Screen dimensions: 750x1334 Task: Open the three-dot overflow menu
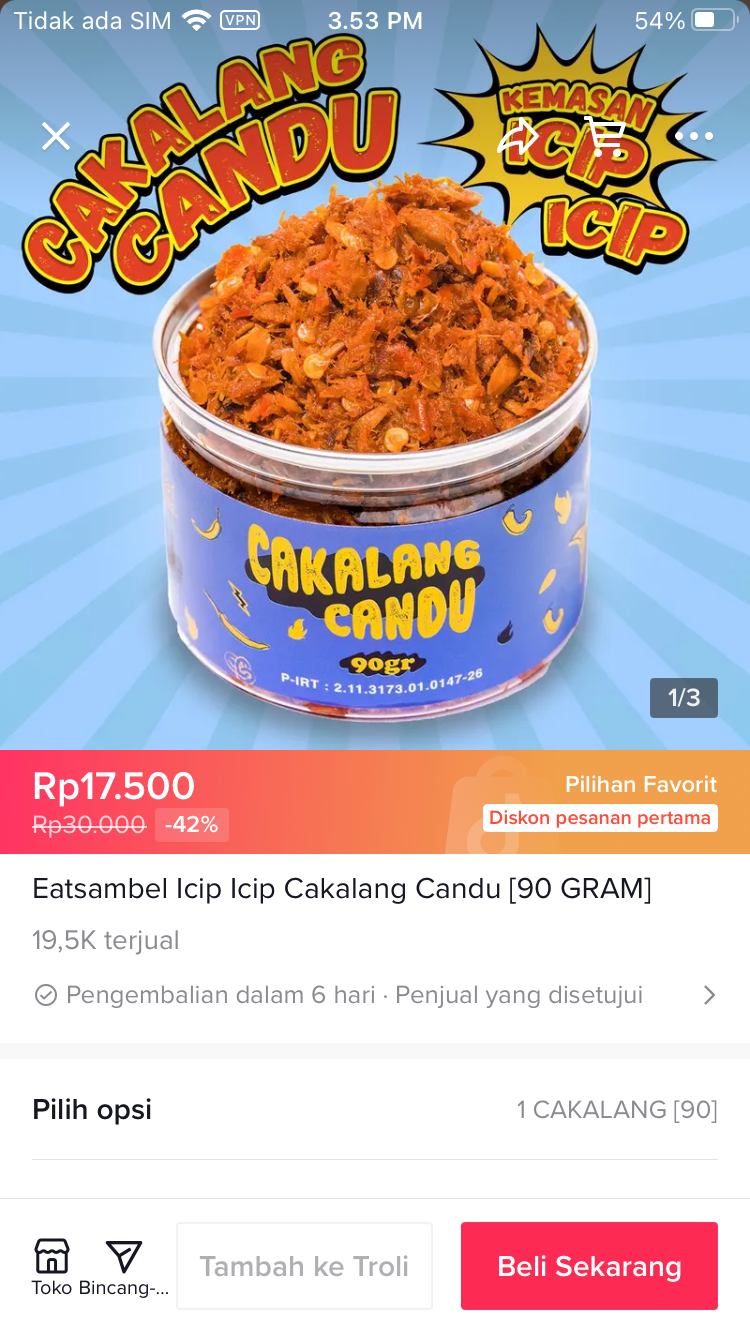pos(694,137)
